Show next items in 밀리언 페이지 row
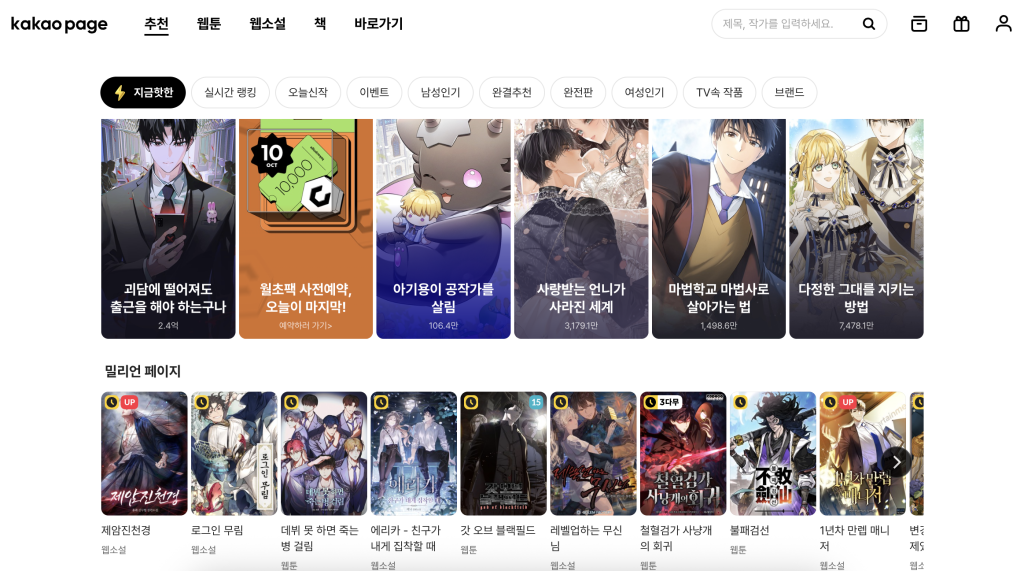The height and width of the screenshot is (571, 1024). point(896,462)
